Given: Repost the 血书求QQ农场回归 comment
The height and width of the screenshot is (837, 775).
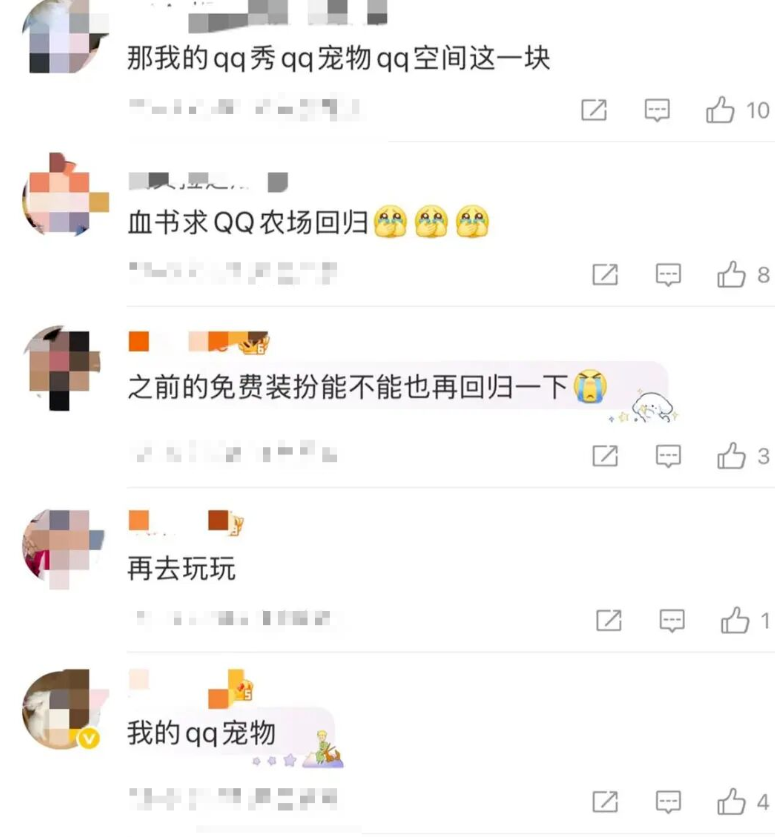Looking at the screenshot, I should (x=605, y=274).
